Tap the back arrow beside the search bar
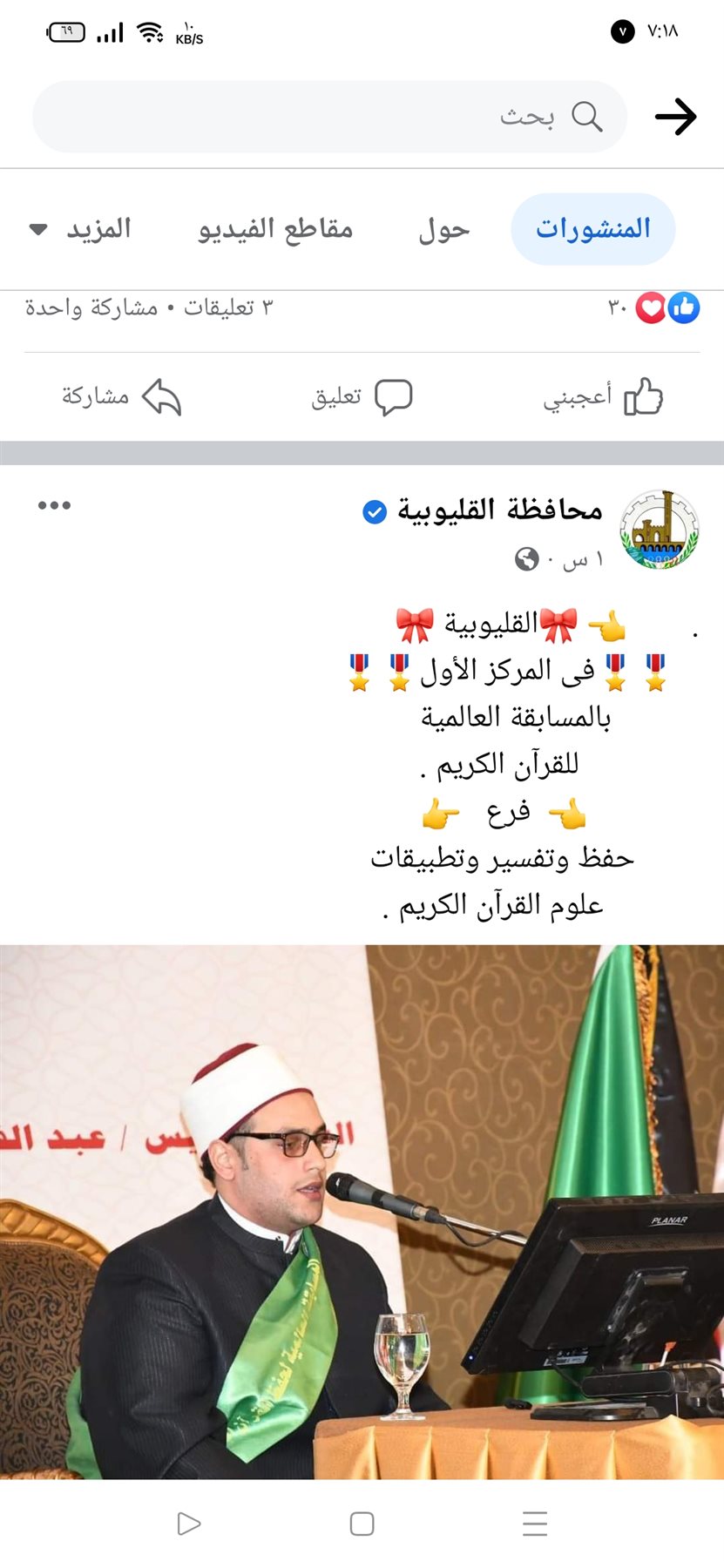 675,117
